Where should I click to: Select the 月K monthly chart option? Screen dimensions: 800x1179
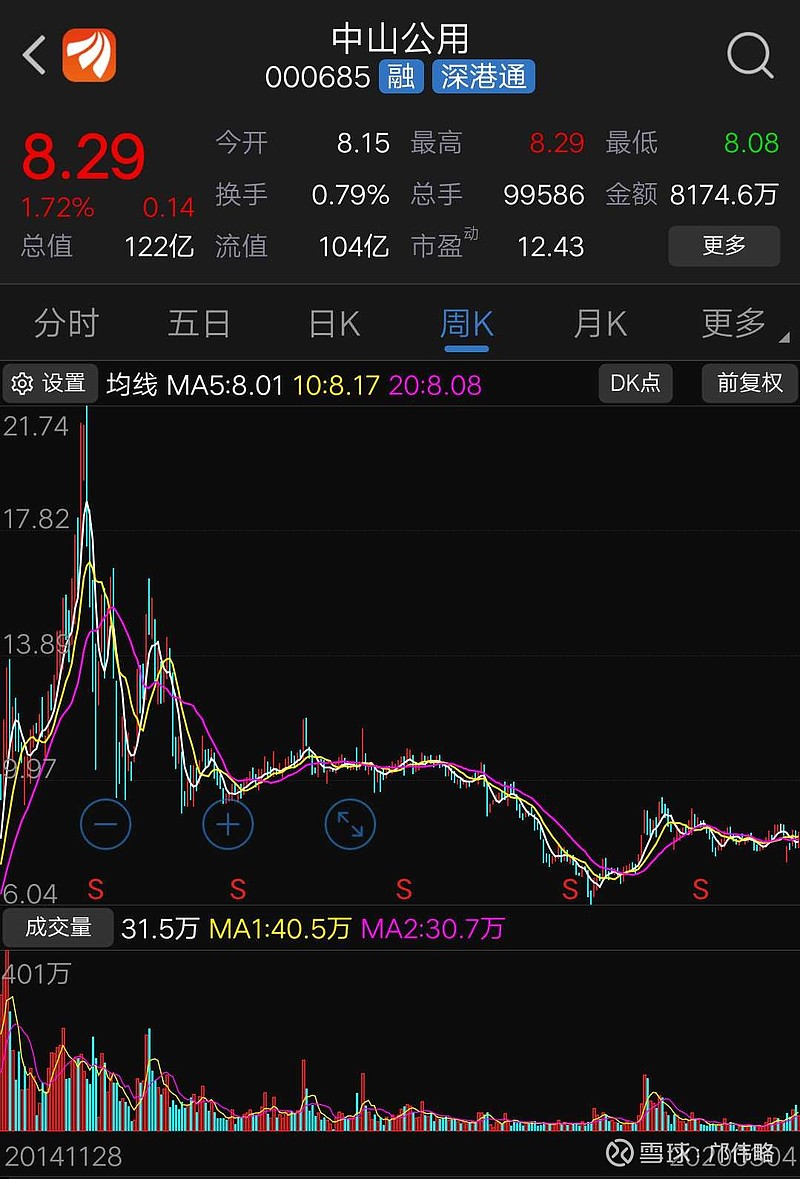599,322
